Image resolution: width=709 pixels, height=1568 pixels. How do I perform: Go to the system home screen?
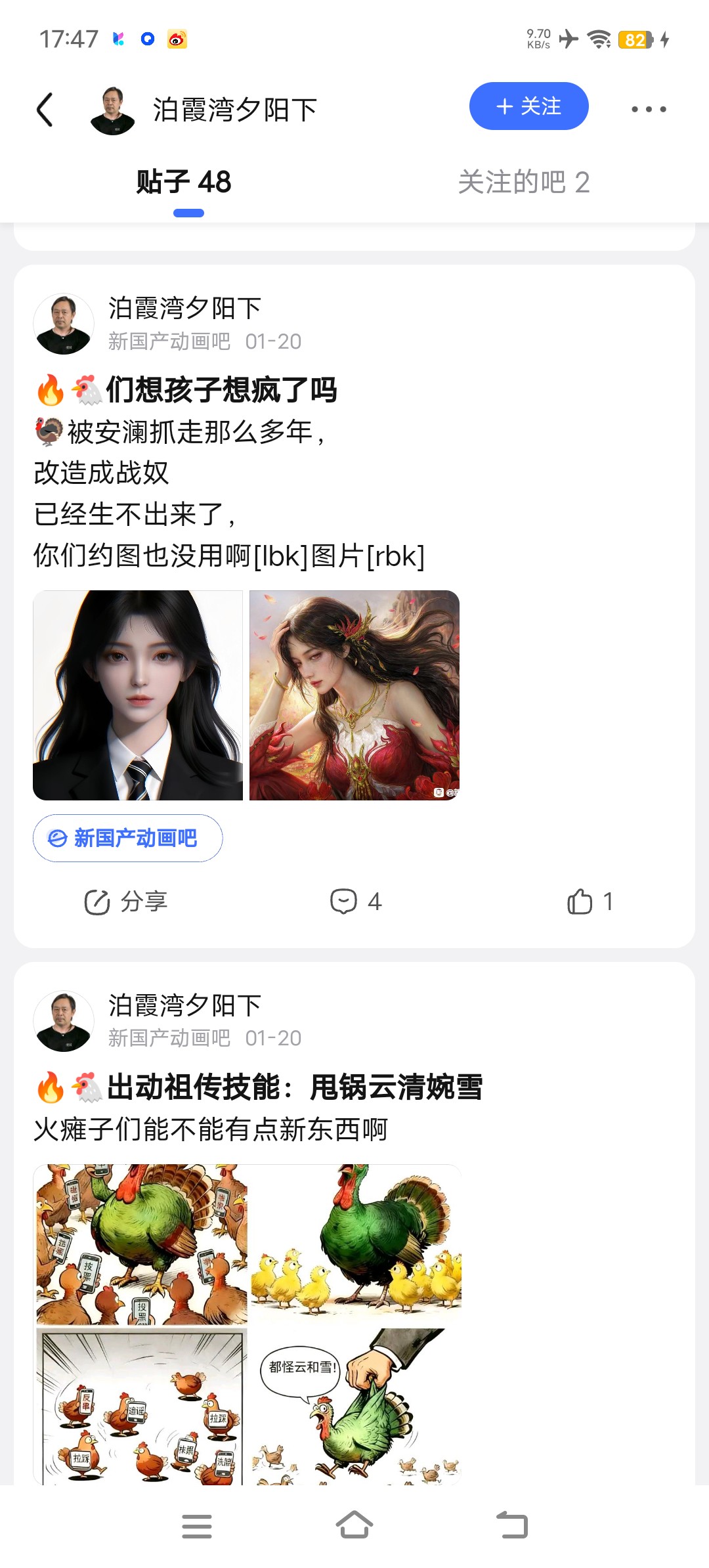point(354,1525)
